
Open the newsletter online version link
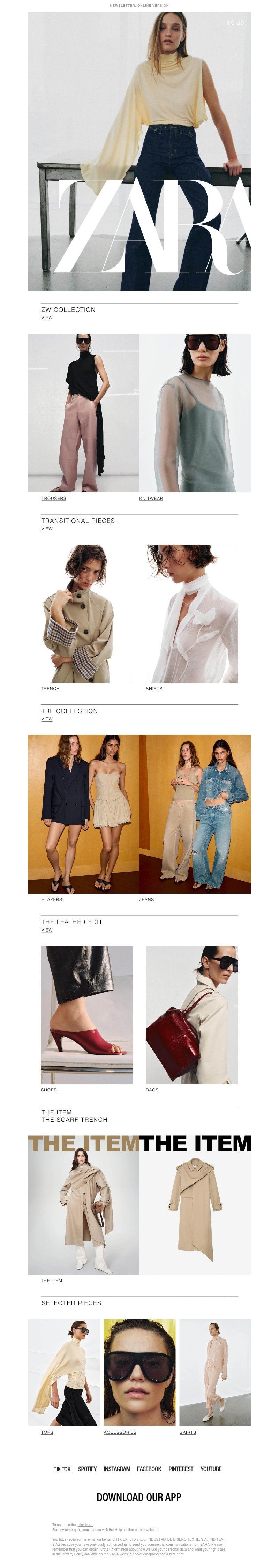point(139,5)
